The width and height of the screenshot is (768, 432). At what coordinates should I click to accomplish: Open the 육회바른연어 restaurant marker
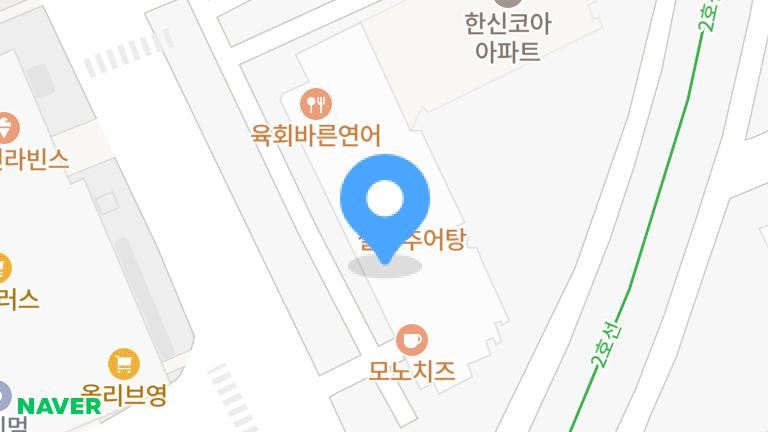tap(316, 102)
